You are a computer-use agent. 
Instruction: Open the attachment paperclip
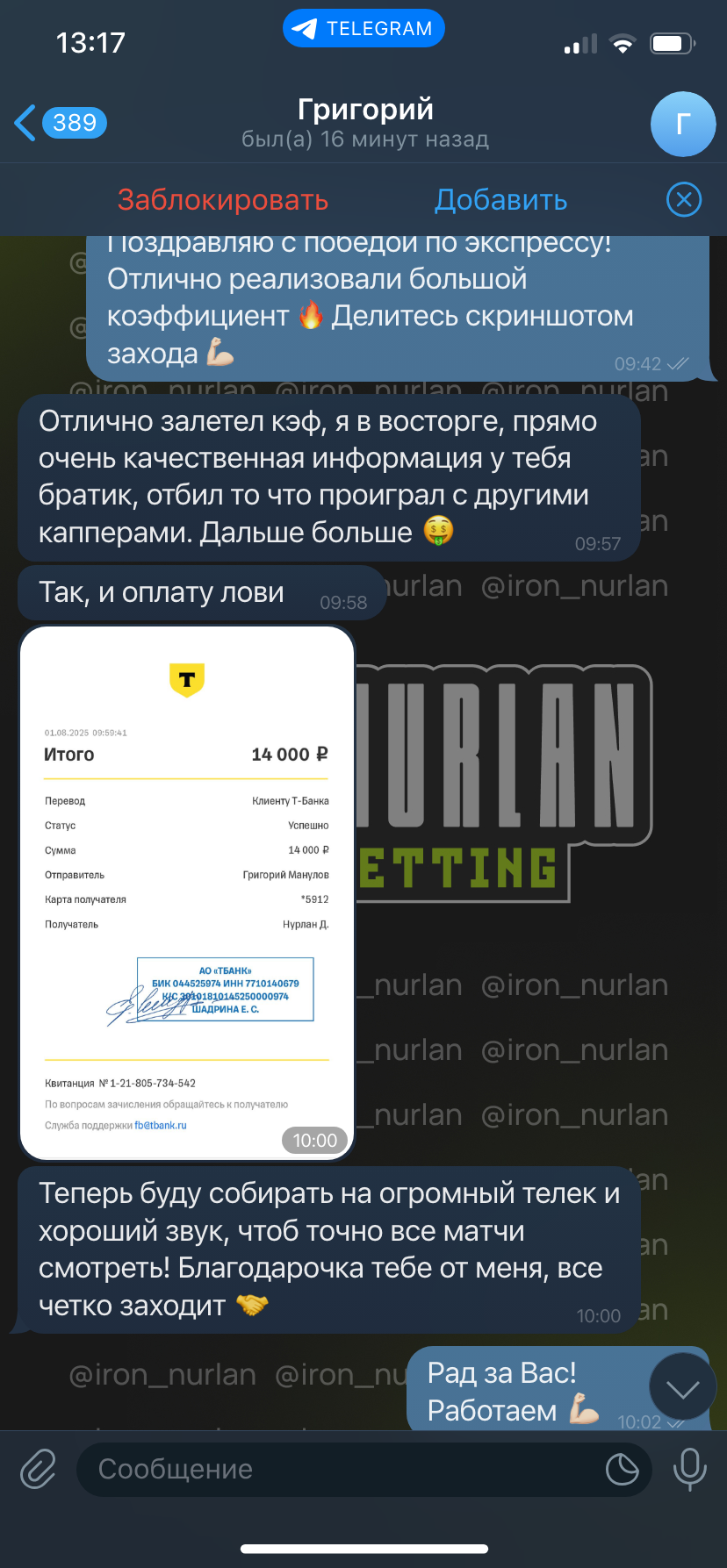pos(39,1469)
